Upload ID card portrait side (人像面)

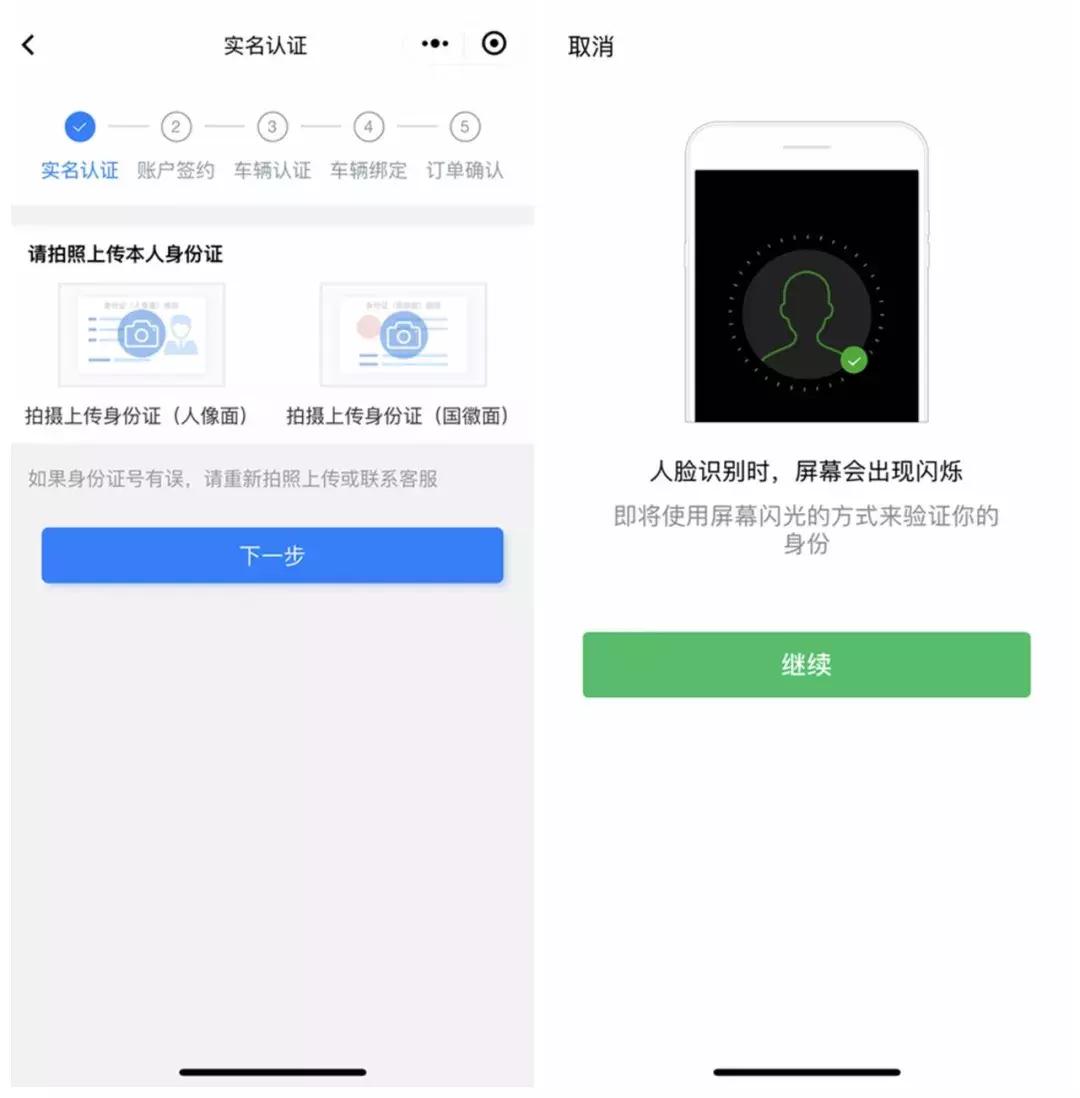[x=141, y=335]
